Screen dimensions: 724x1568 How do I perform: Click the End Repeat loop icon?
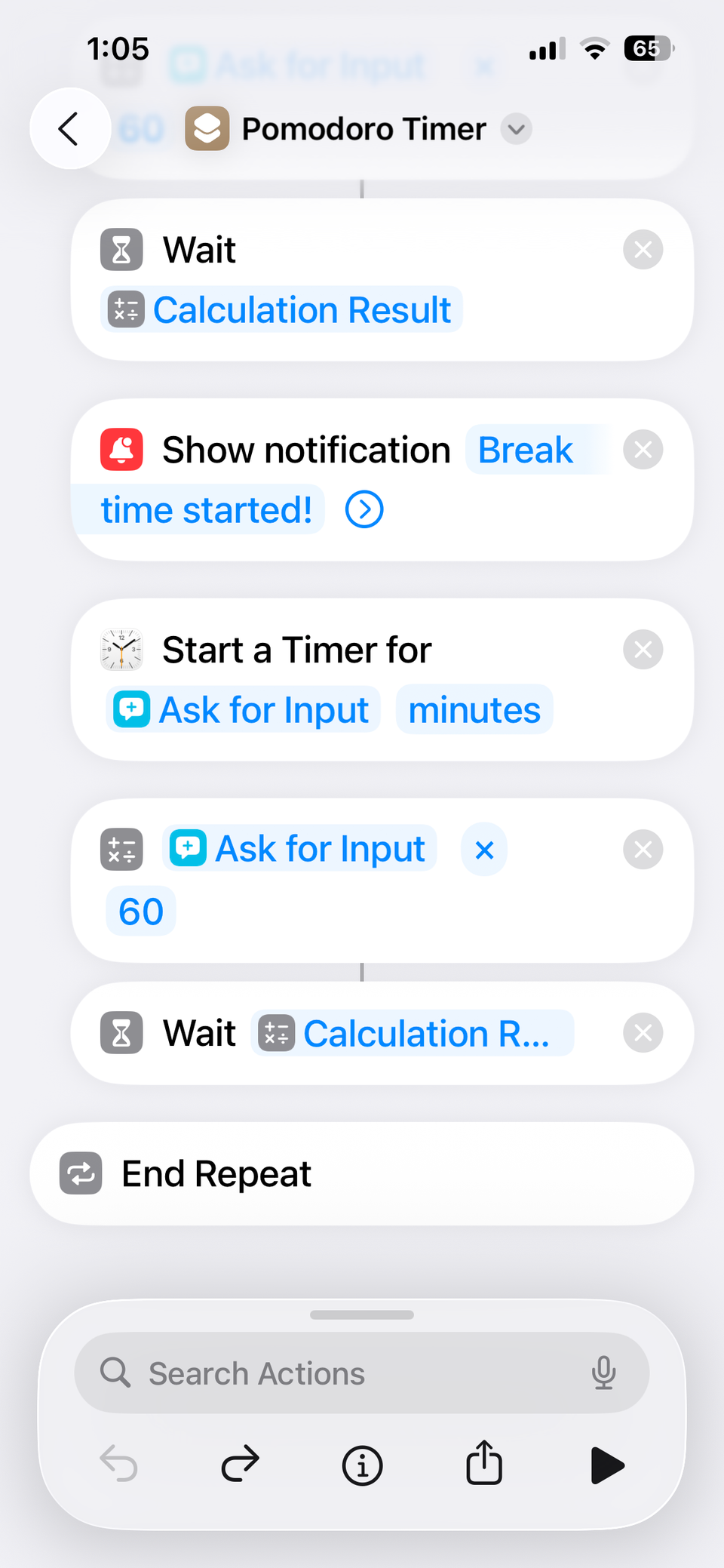(81, 1173)
